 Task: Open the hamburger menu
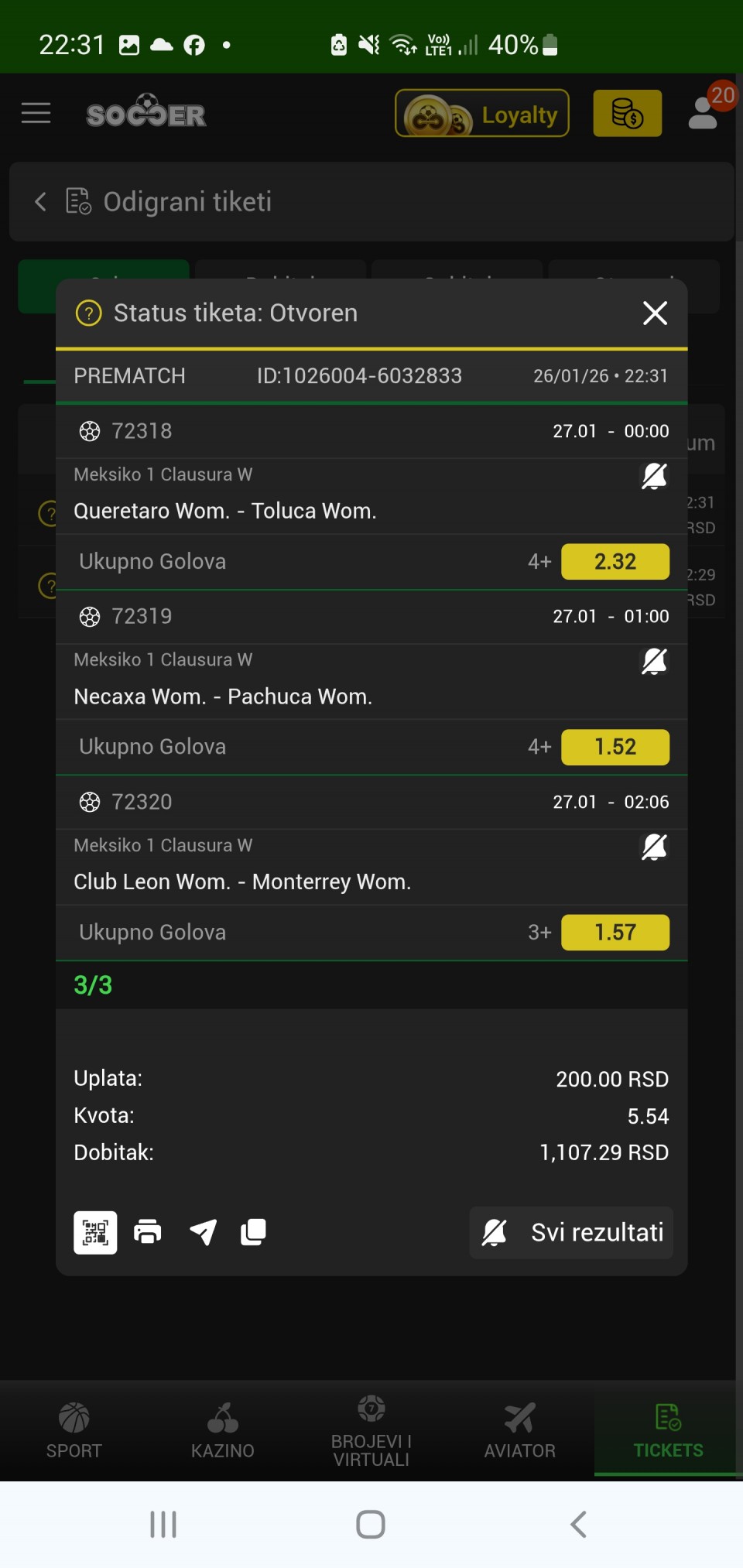(x=36, y=113)
